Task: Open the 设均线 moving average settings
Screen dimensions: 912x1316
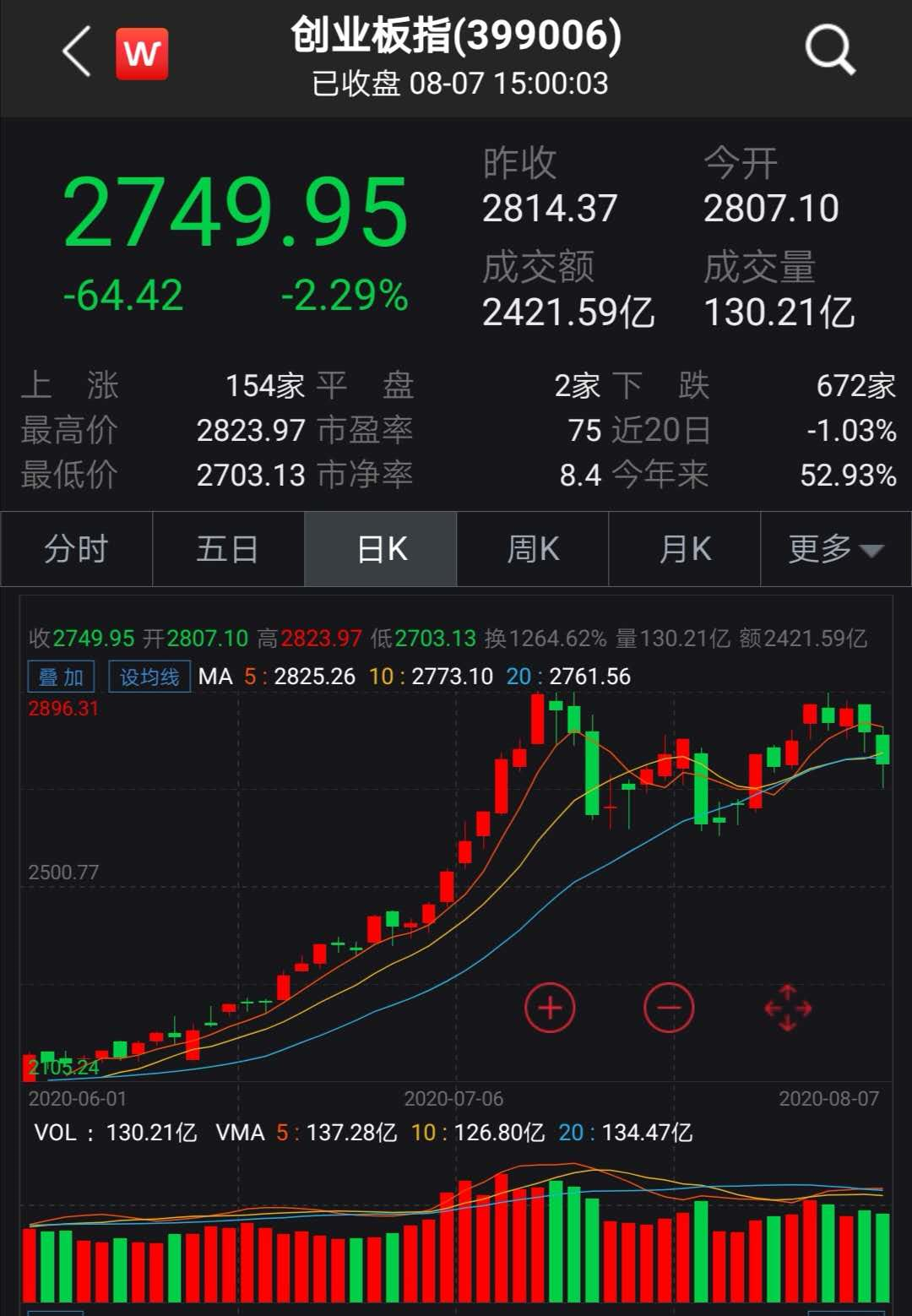Action: coord(149,677)
